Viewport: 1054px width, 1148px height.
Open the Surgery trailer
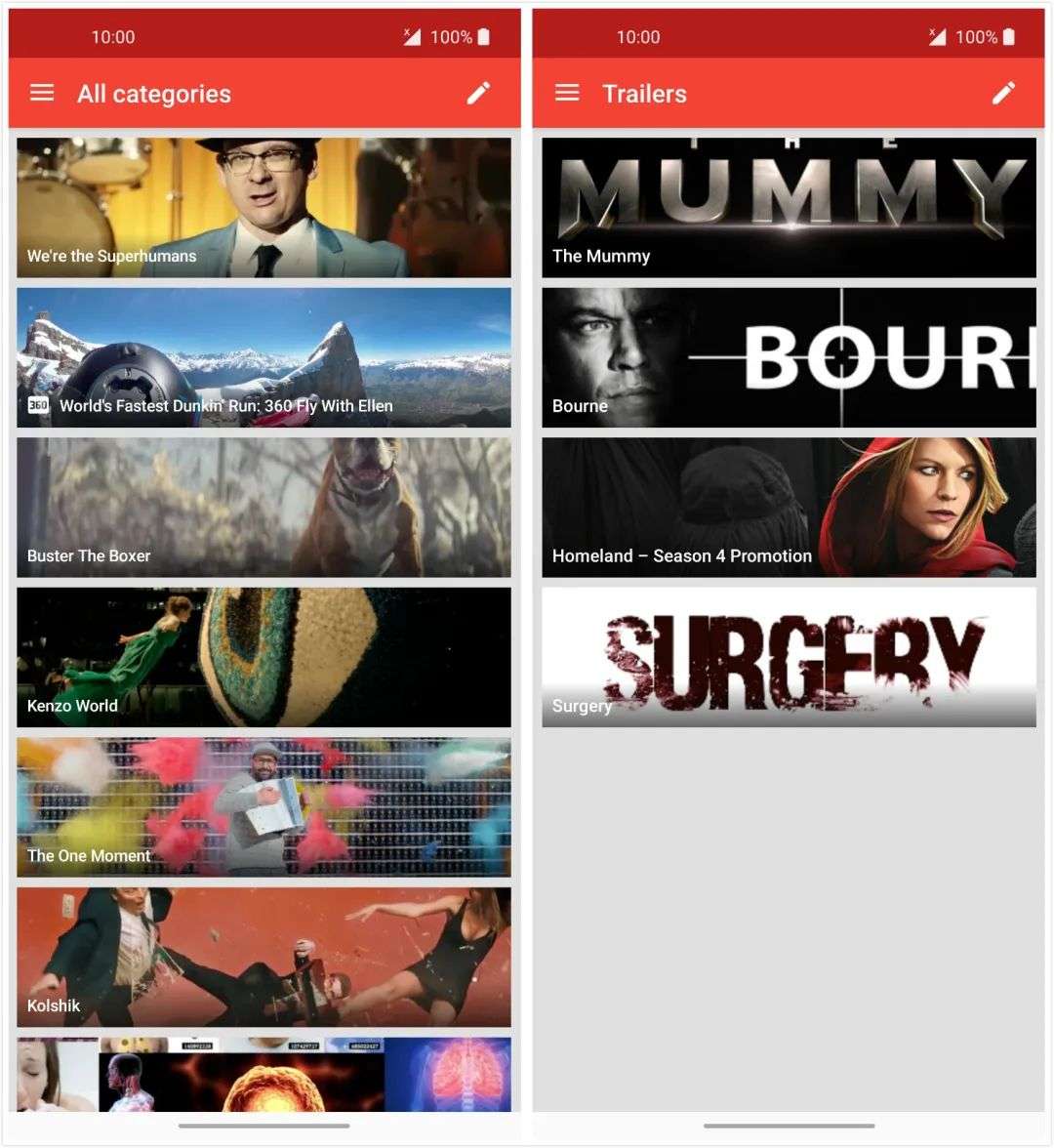[789, 657]
